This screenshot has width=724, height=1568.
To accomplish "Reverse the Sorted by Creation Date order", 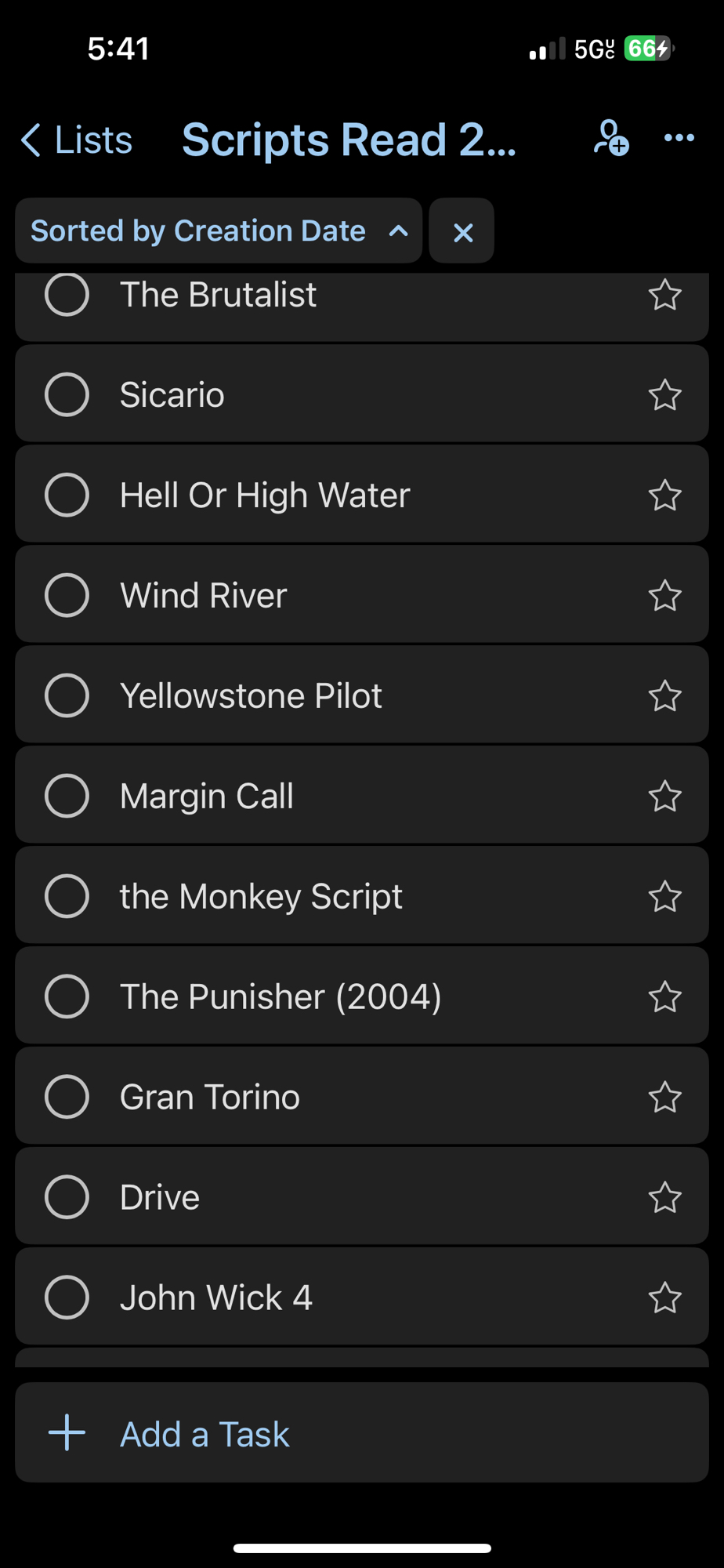I will coord(398,231).
